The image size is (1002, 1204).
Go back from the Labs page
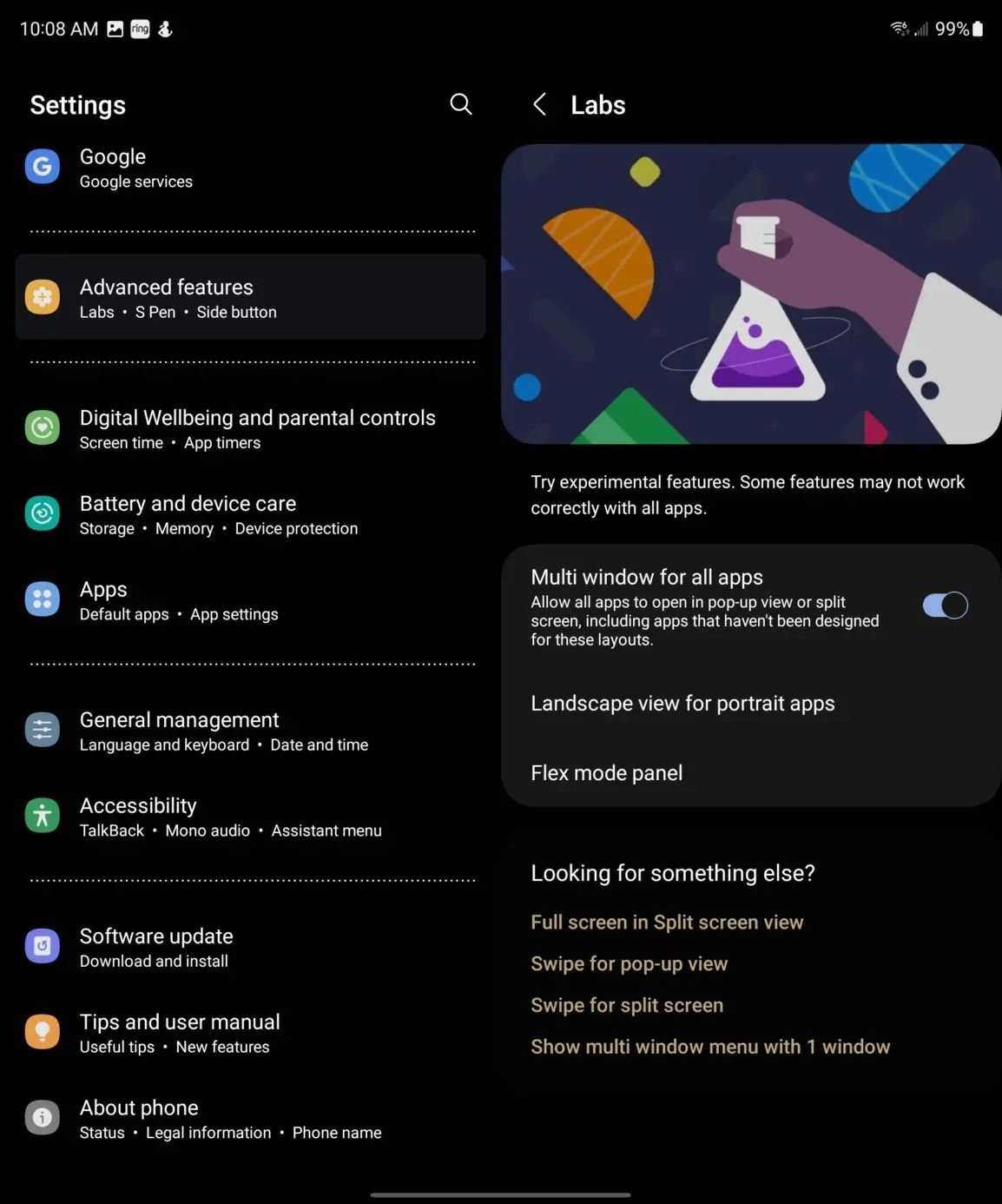tap(539, 104)
